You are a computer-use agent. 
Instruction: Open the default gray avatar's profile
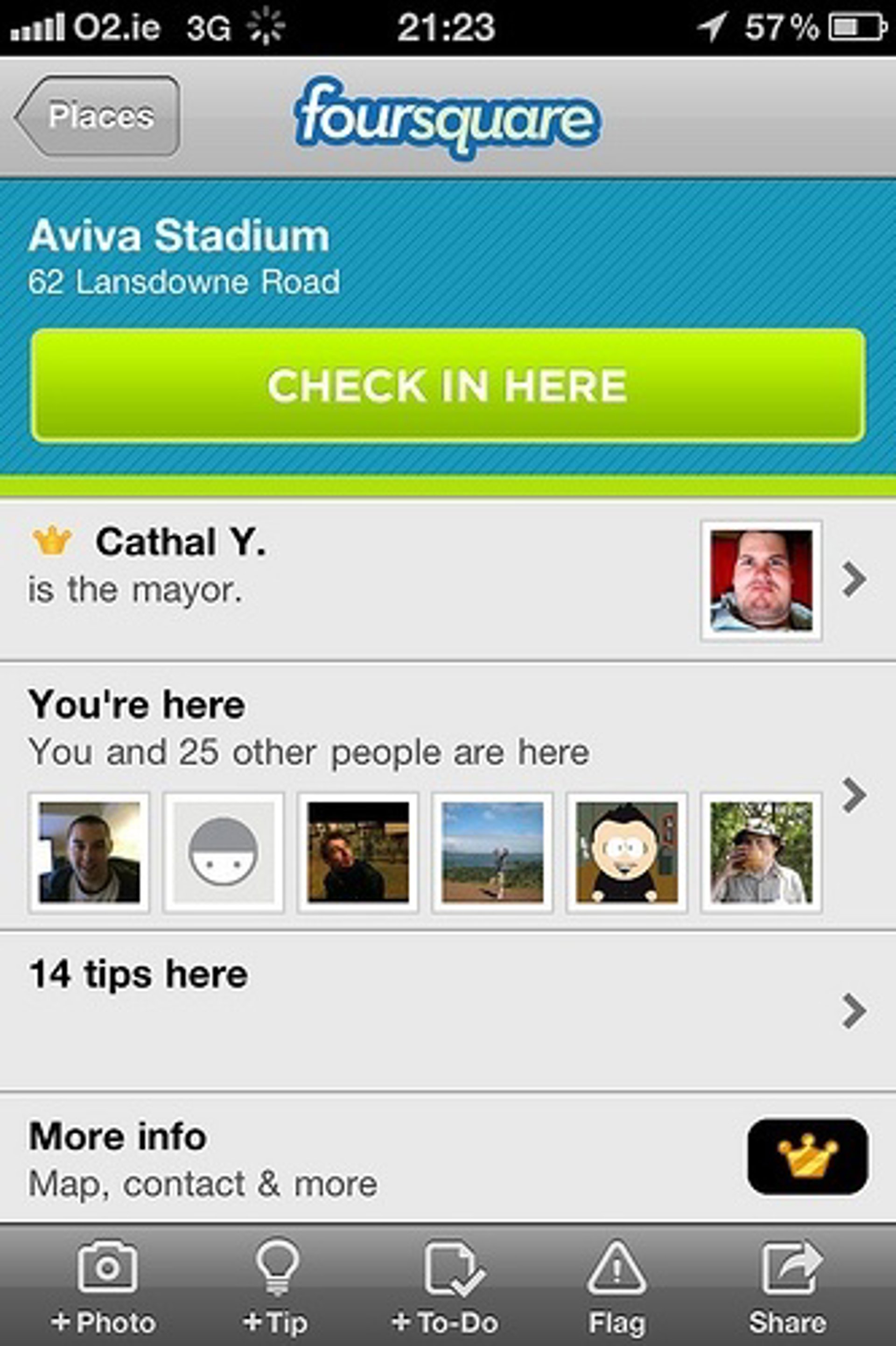pyautogui.click(x=224, y=852)
